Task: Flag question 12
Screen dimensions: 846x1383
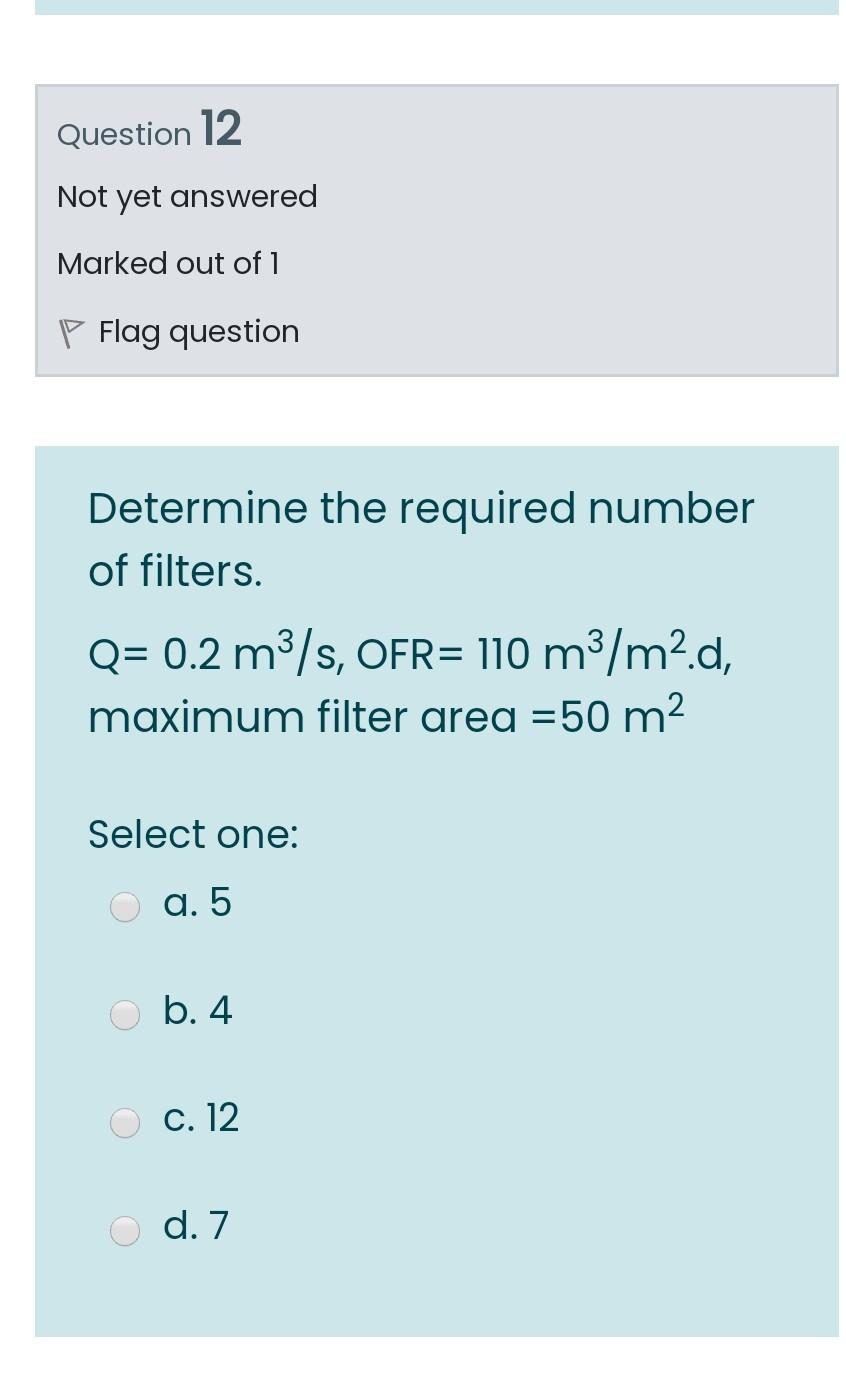Action: pos(180,332)
